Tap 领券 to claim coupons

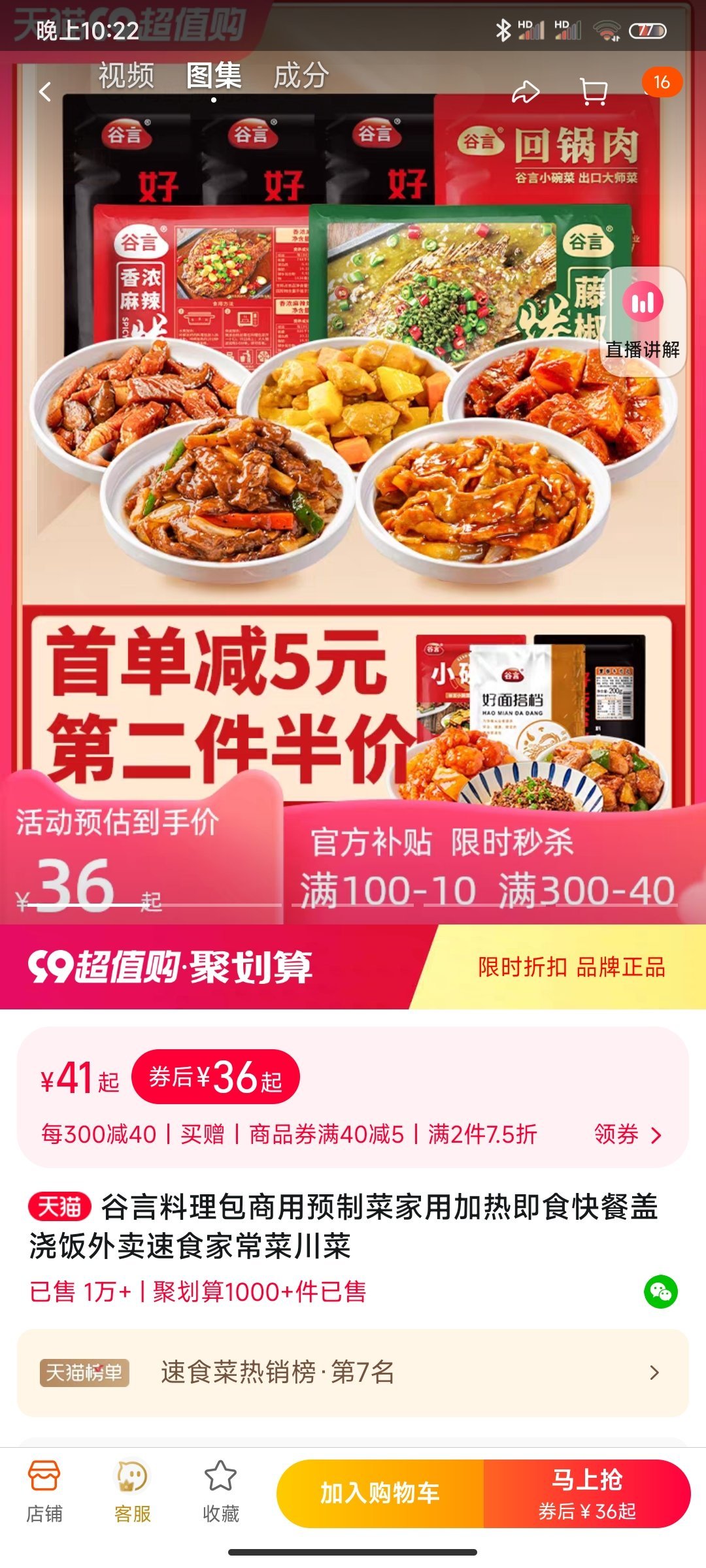click(x=627, y=1134)
